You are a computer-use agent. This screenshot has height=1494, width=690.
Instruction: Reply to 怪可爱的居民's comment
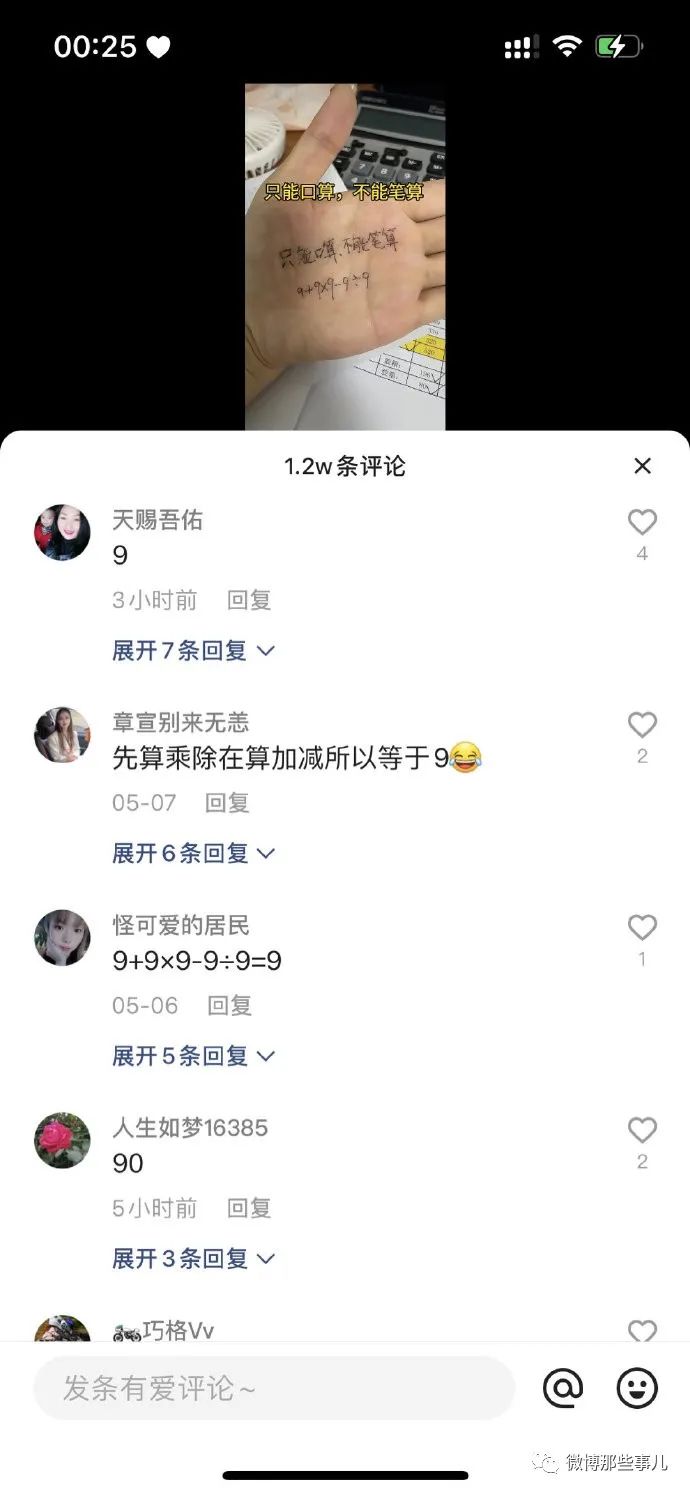click(229, 1006)
